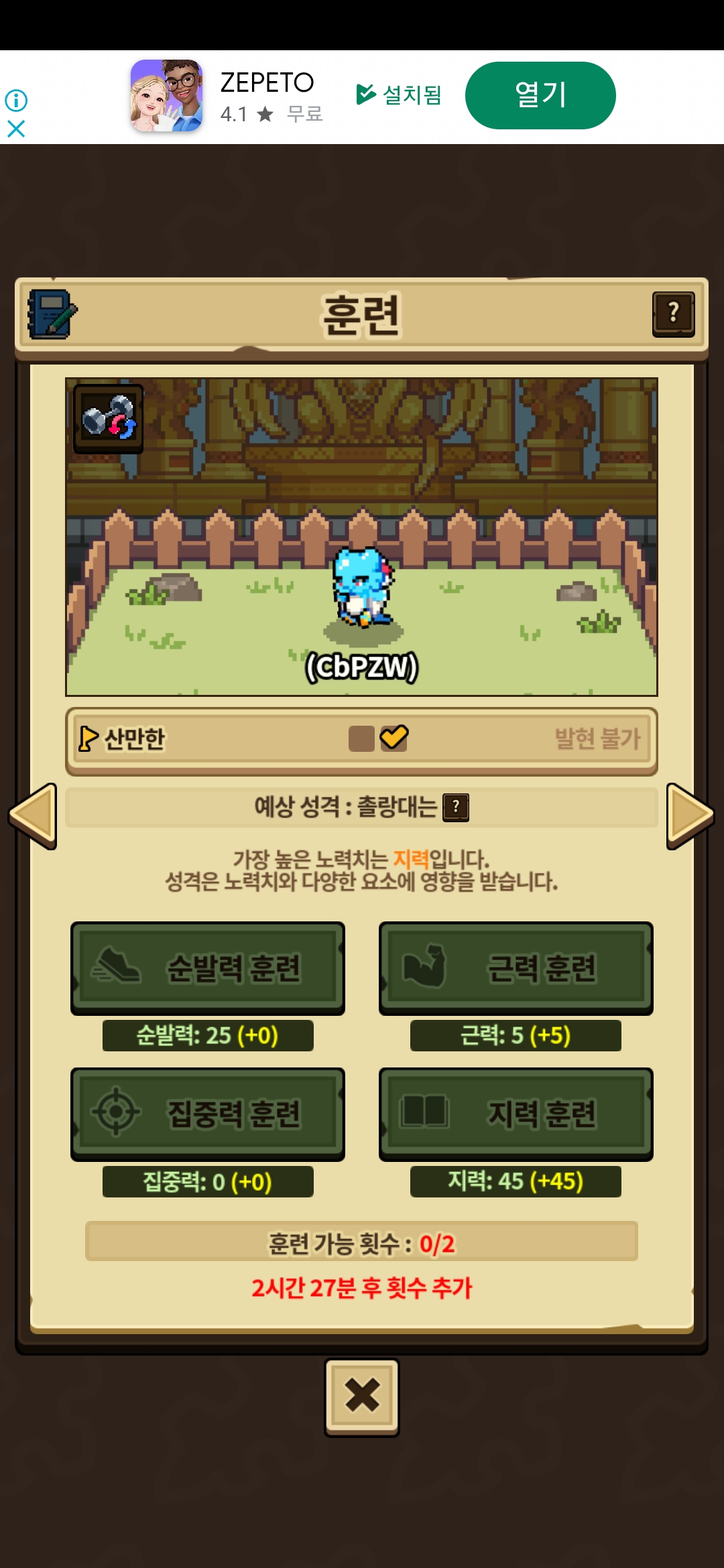Open the 훈련 help question mark

(x=673, y=314)
